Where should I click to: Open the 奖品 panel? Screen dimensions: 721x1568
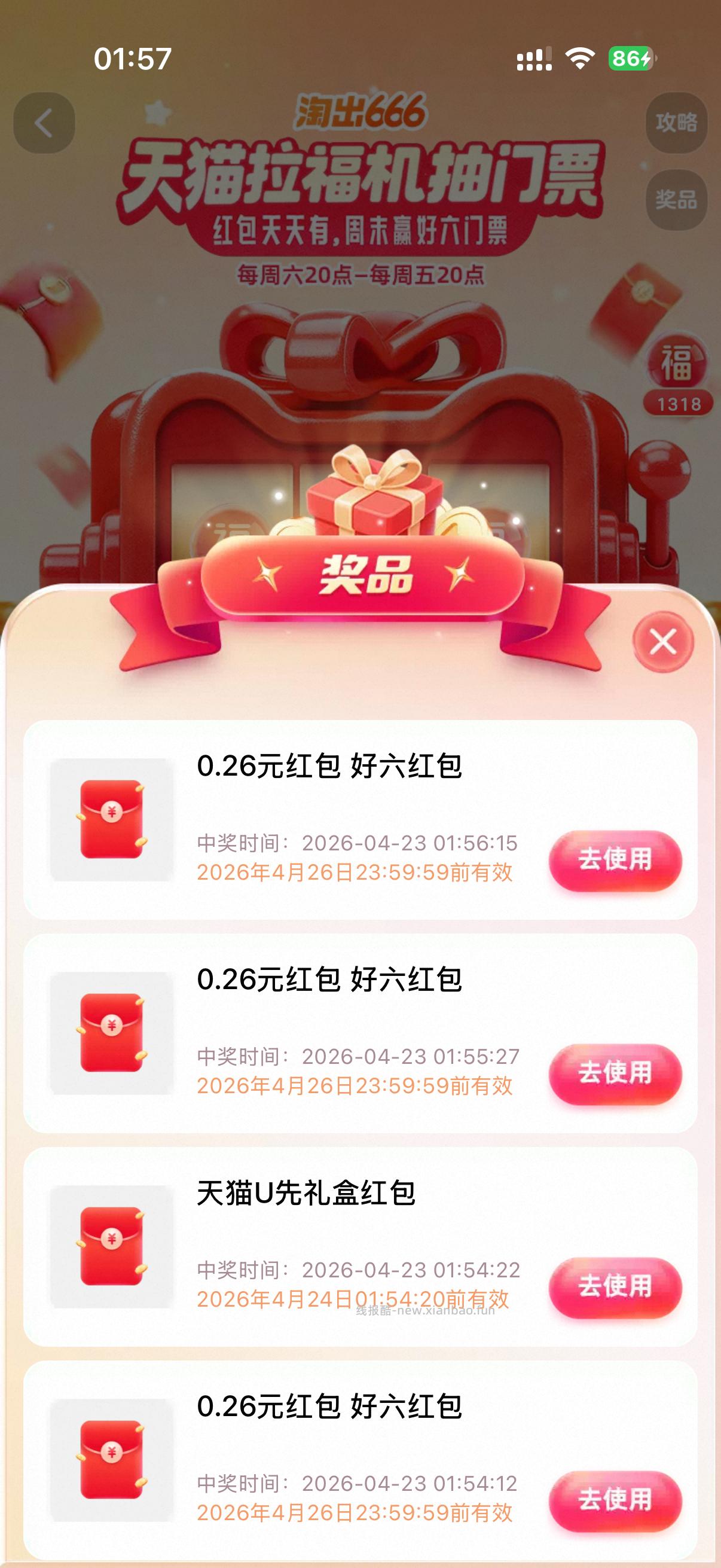click(677, 201)
